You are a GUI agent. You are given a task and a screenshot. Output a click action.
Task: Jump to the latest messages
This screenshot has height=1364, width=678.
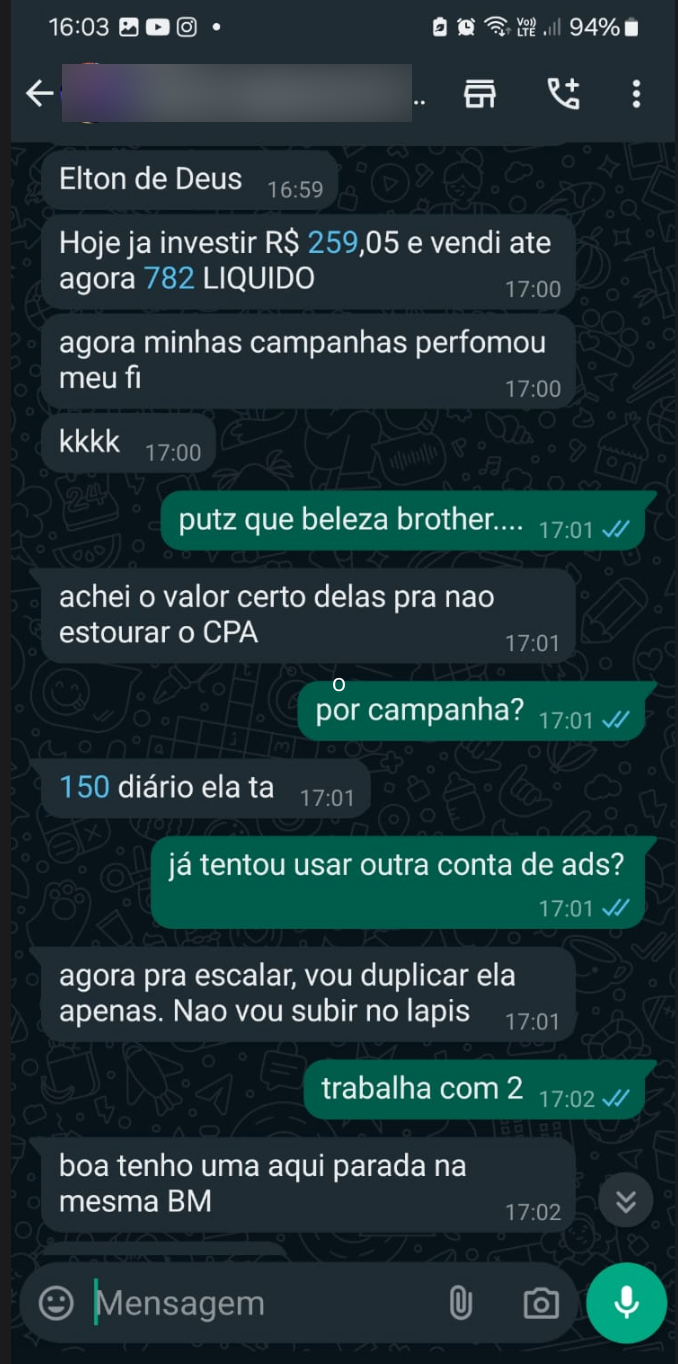pos(626,1200)
